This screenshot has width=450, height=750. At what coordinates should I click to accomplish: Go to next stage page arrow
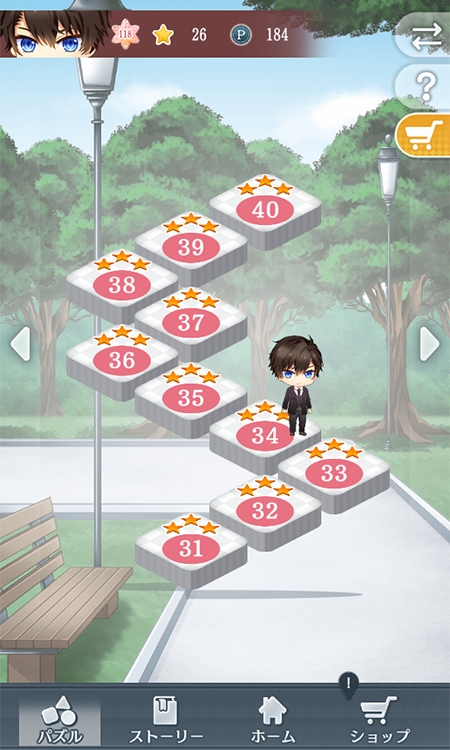point(429,343)
